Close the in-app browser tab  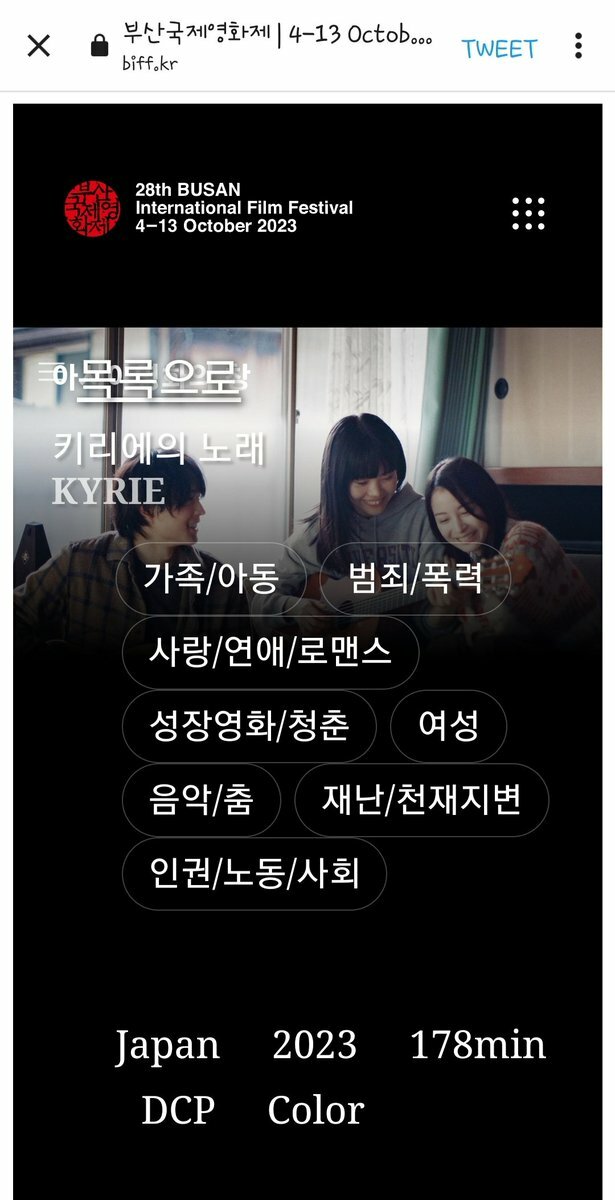38,46
